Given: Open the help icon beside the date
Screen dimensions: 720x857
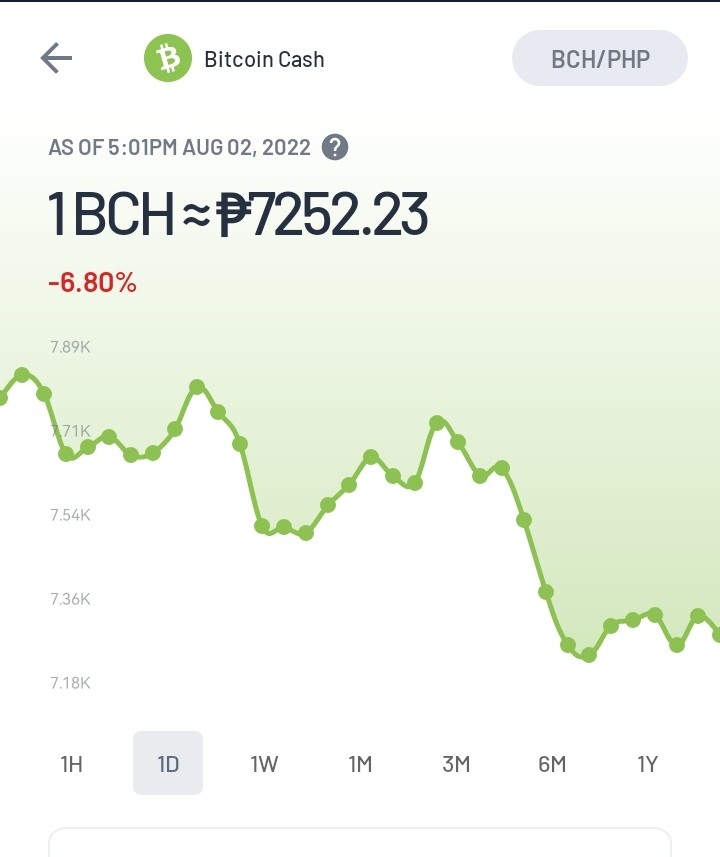Looking at the screenshot, I should tap(335, 148).
